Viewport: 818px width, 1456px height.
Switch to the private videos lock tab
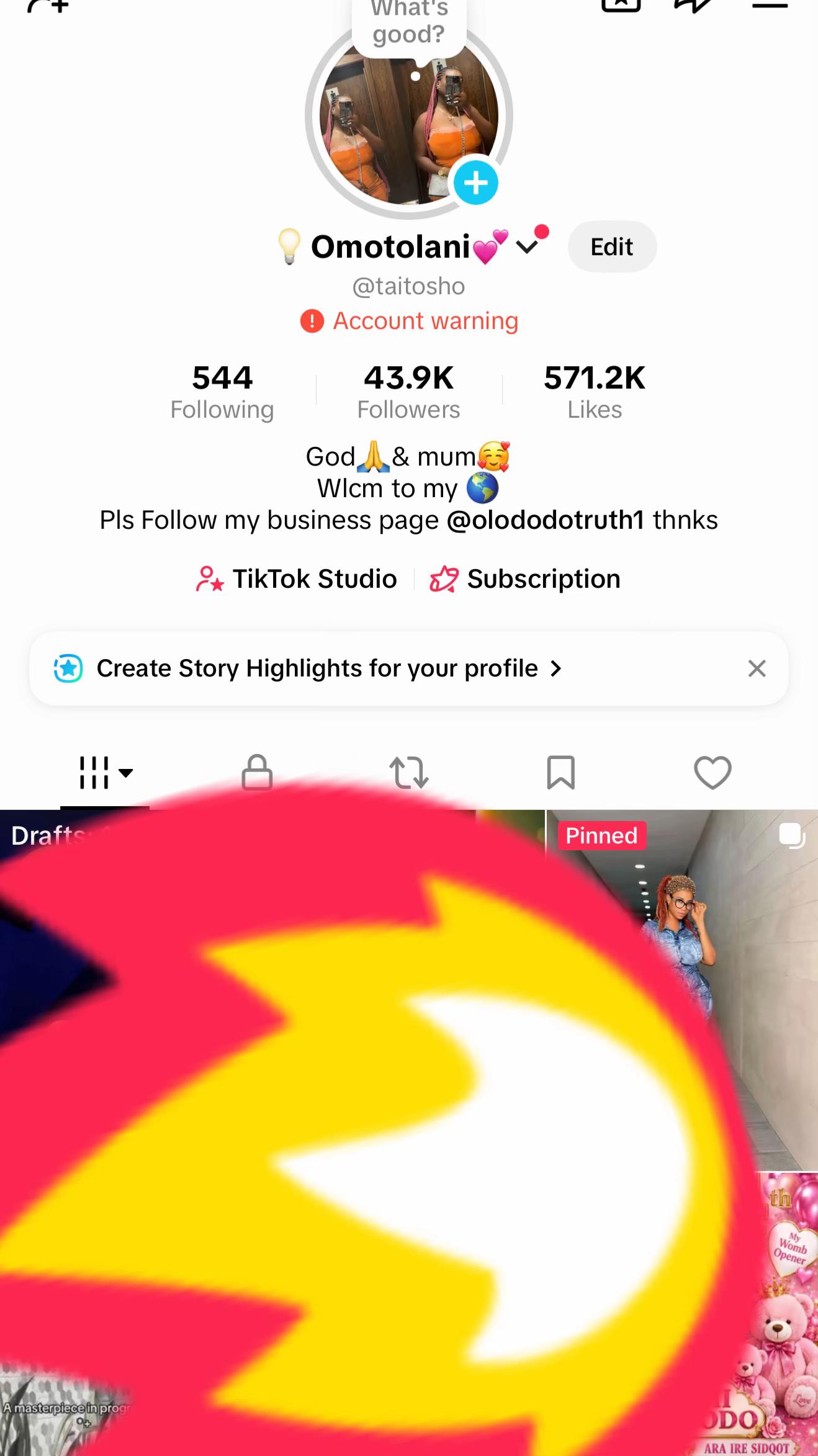pyautogui.click(x=257, y=773)
